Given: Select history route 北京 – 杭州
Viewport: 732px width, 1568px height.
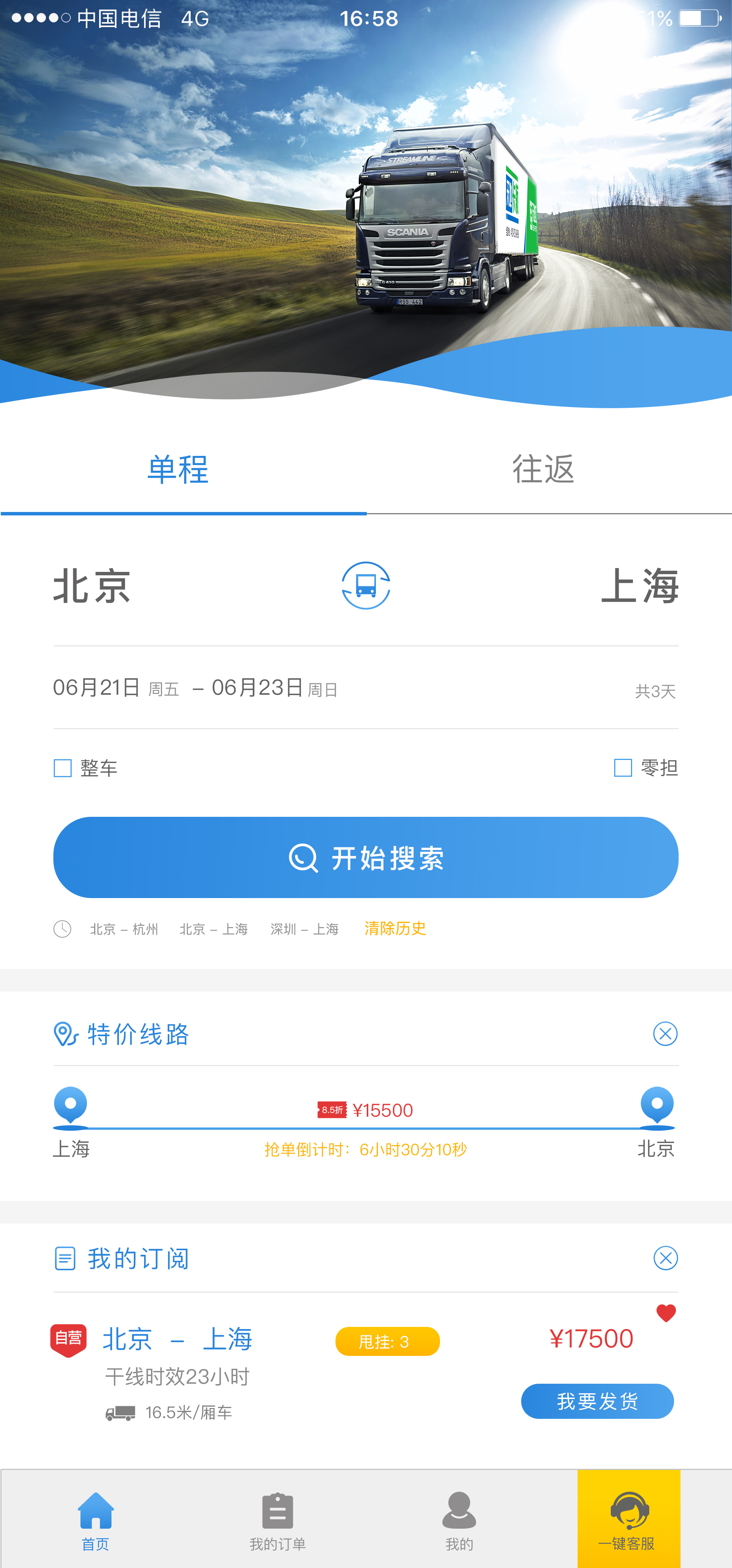Looking at the screenshot, I should [x=124, y=929].
